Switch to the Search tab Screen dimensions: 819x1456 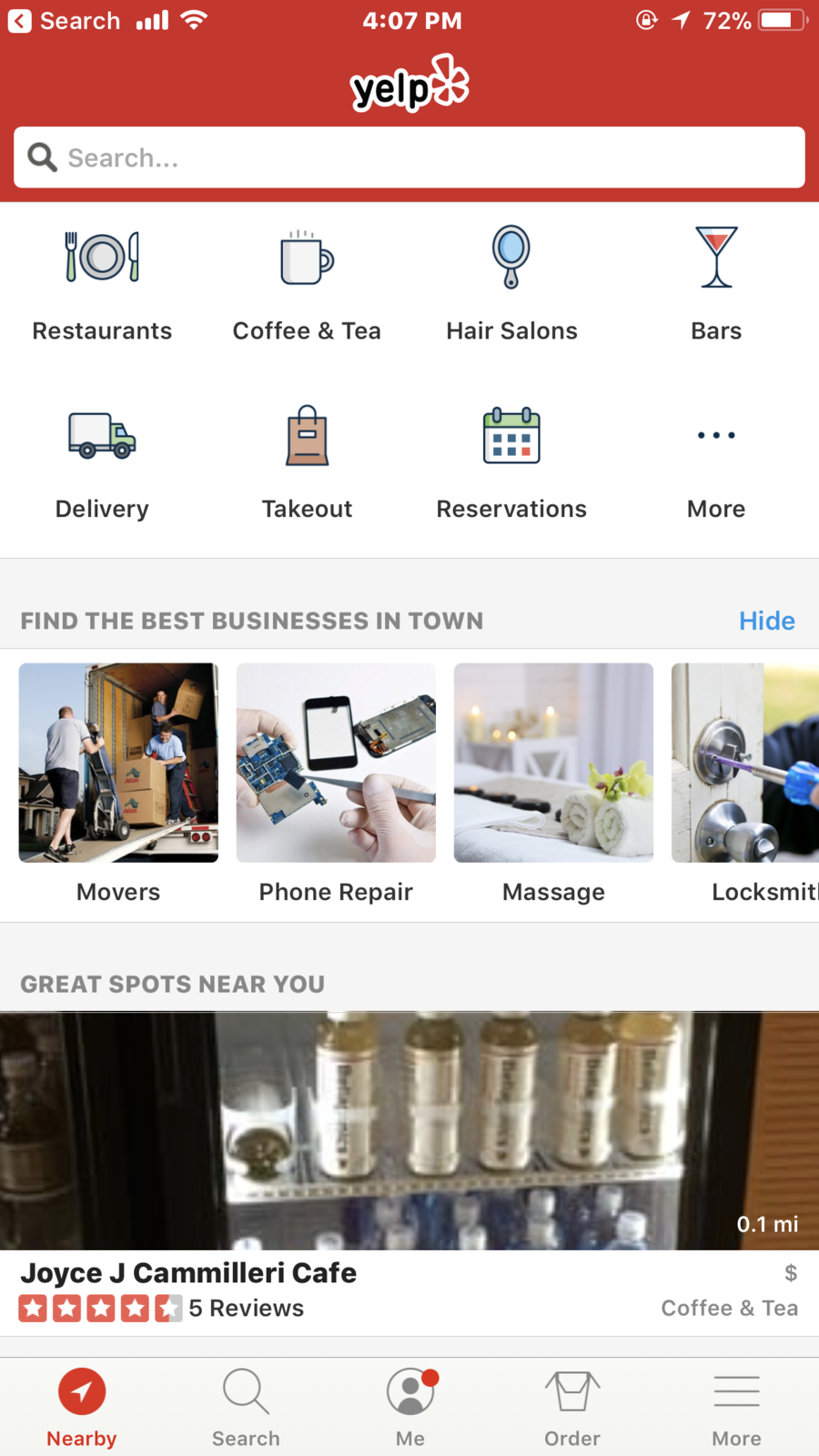pyautogui.click(x=246, y=1407)
